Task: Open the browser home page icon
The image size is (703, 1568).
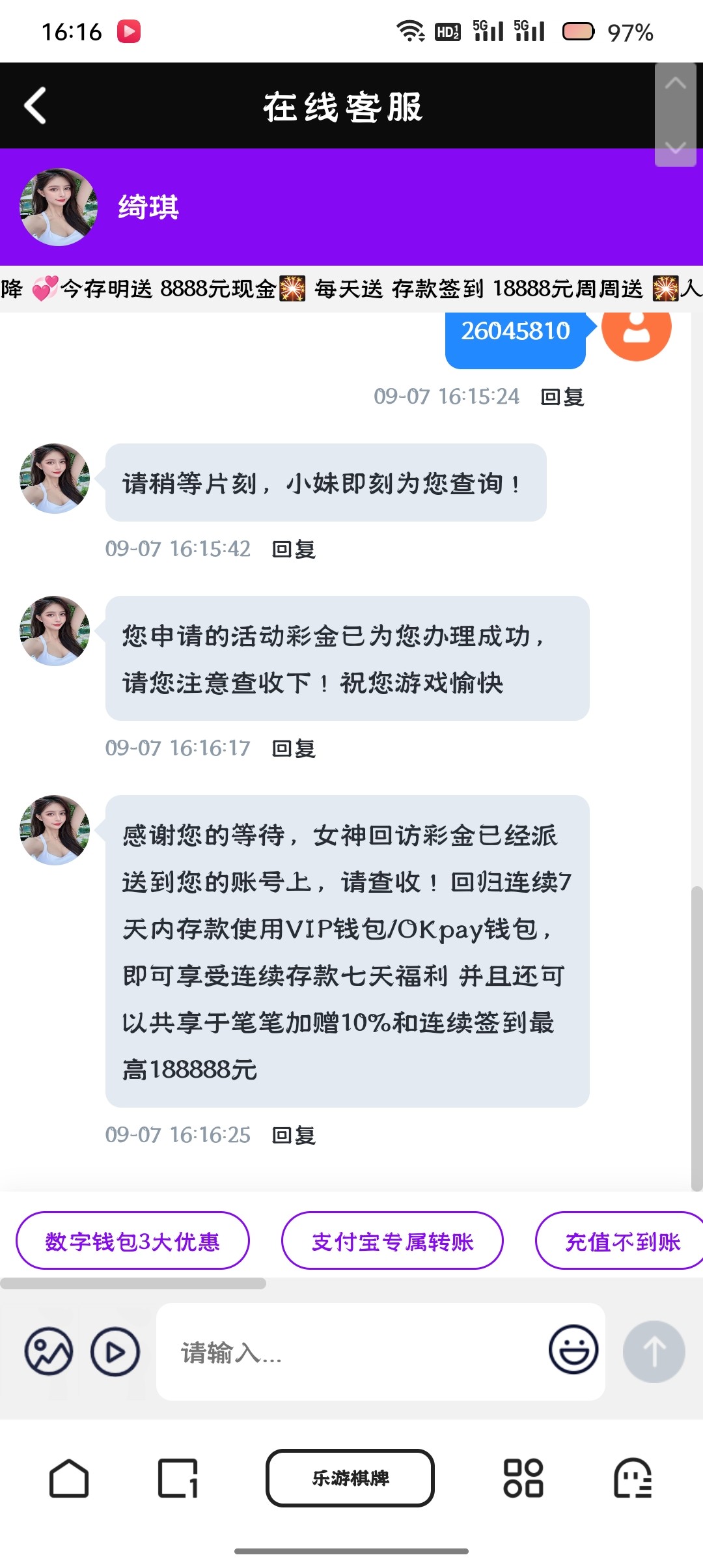Action: 69,1478
